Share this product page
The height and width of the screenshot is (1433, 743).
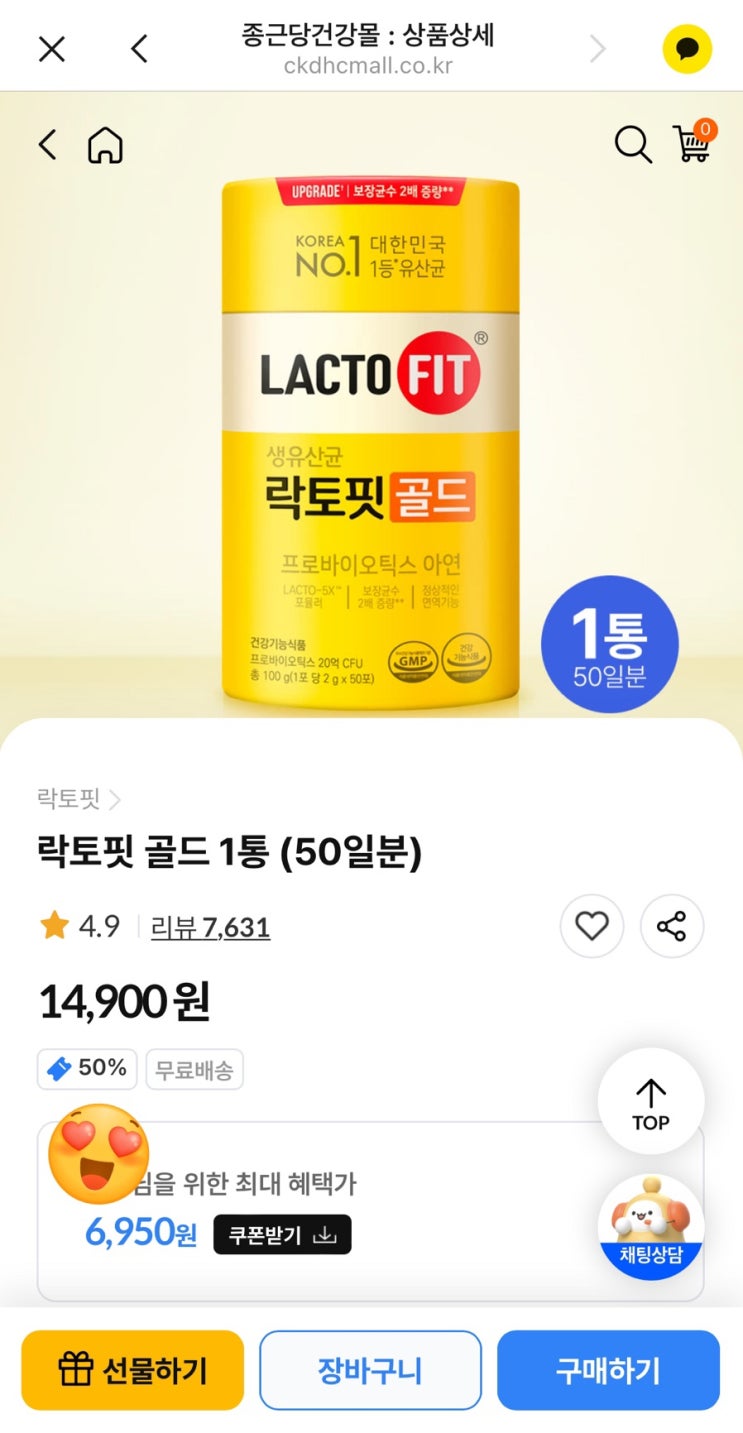(672, 927)
